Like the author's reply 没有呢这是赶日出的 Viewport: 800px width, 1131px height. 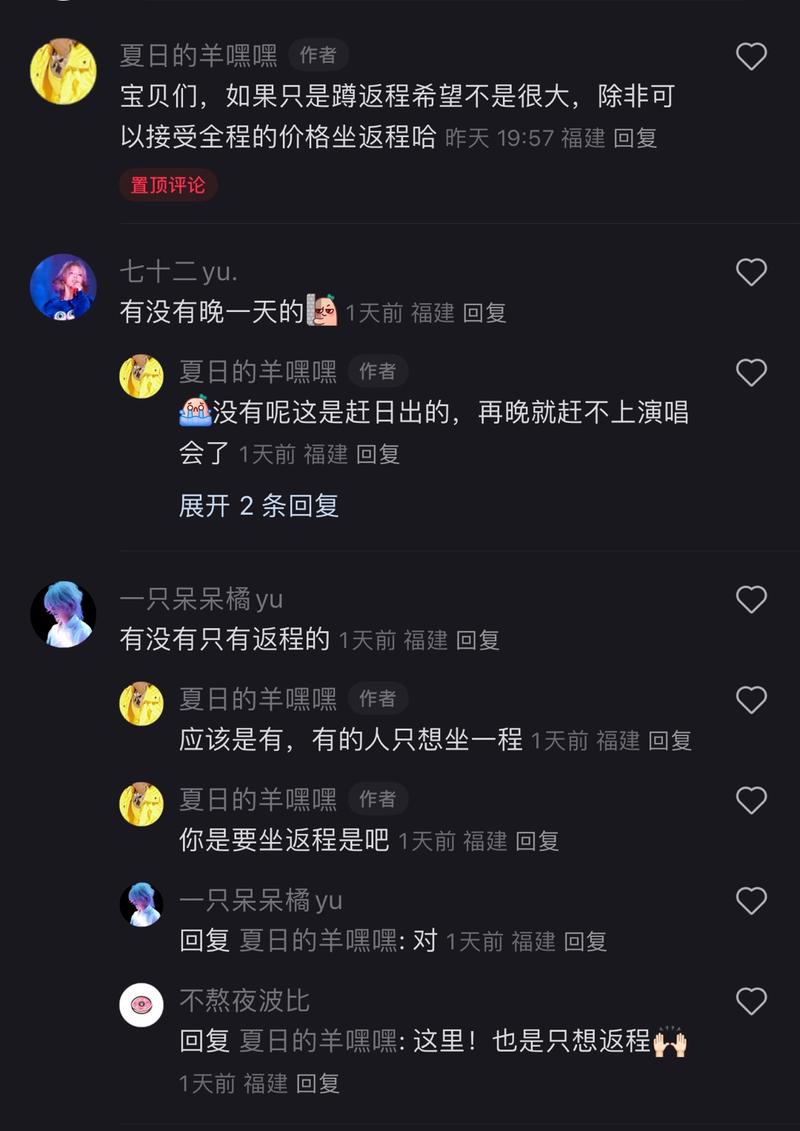tap(751, 373)
